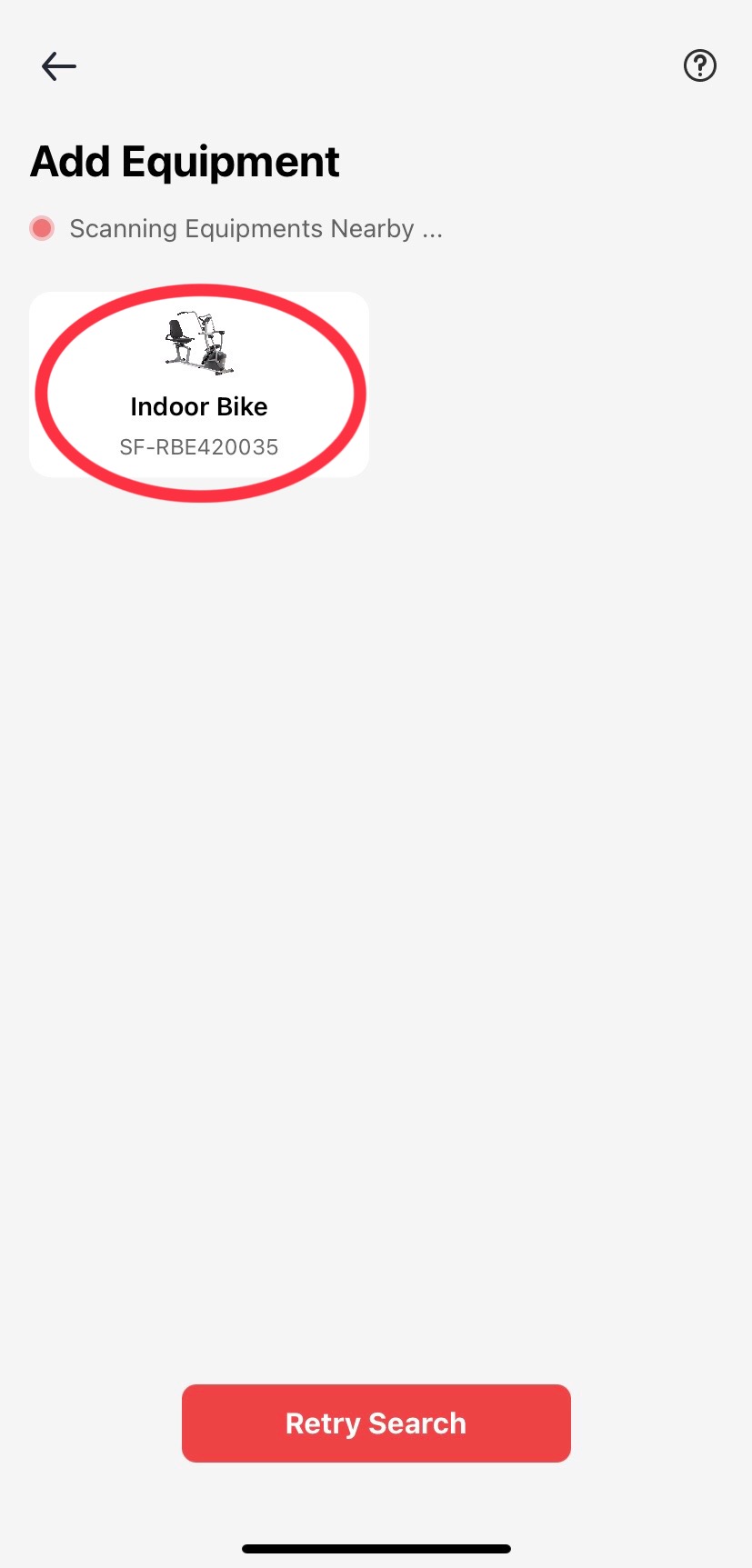The width and height of the screenshot is (752, 1568).
Task: Open the help question mark icon
Action: tap(700, 65)
